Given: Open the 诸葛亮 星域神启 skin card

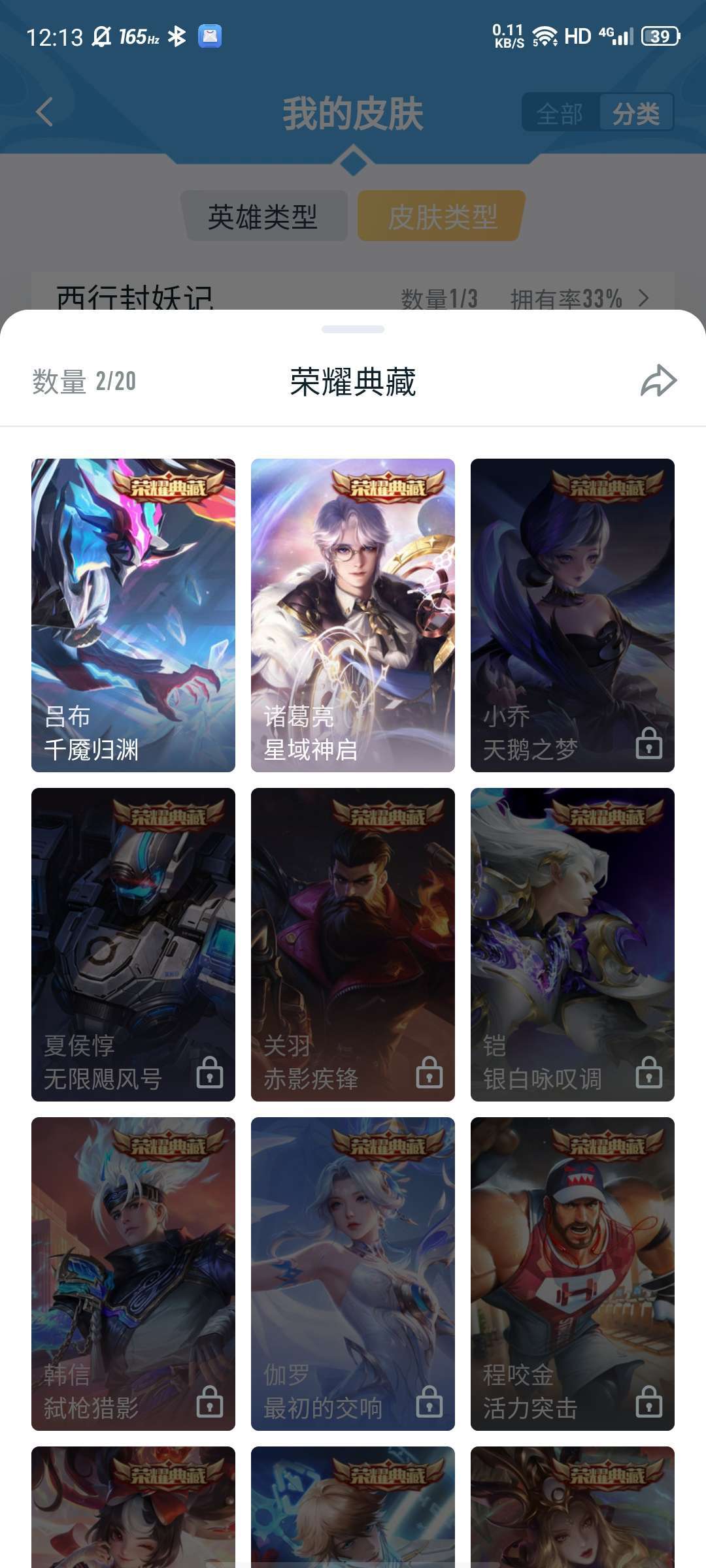Looking at the screenshot, I should click(353, 615).
